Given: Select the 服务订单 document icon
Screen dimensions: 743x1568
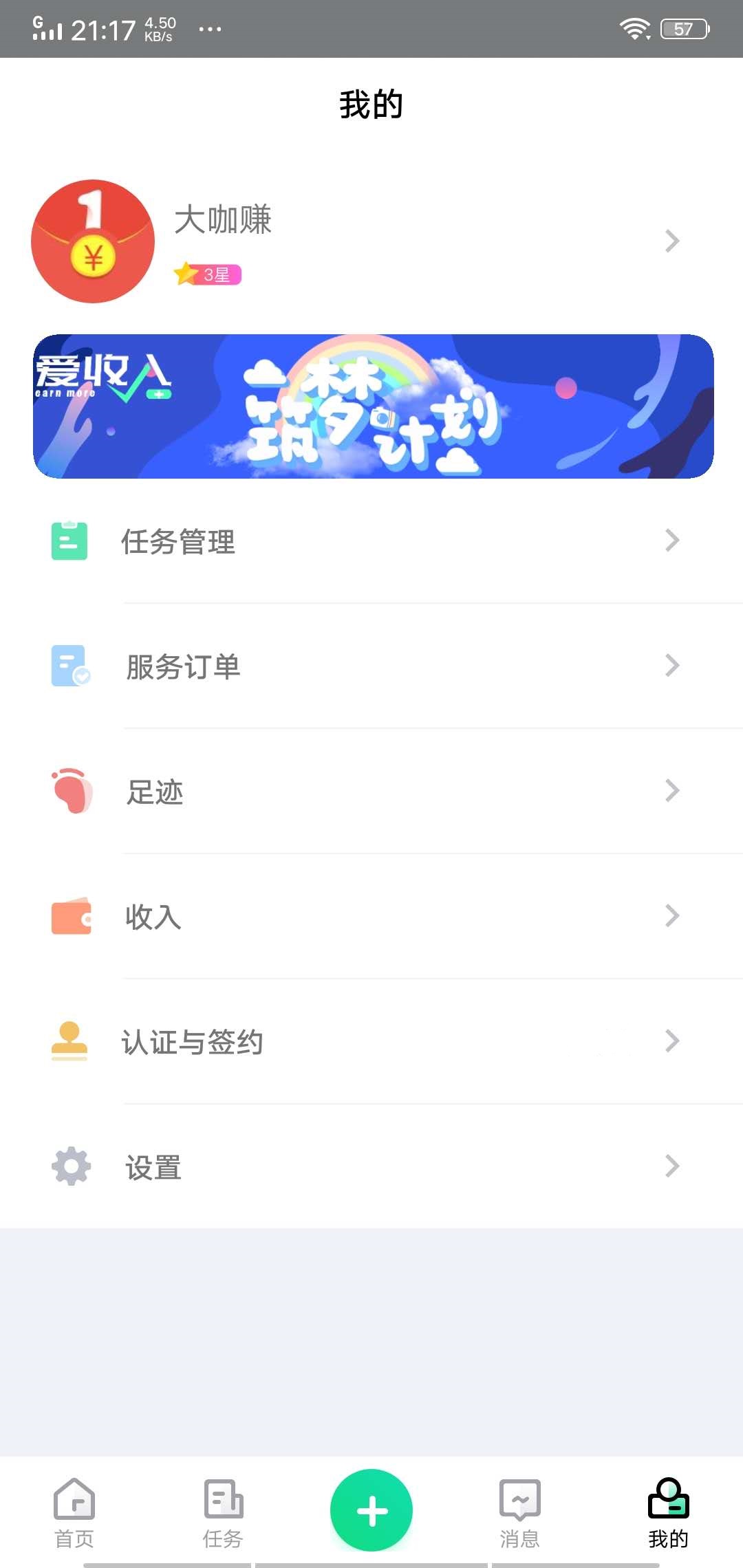Looking at the screenshot, I should [x=69, y=666].
